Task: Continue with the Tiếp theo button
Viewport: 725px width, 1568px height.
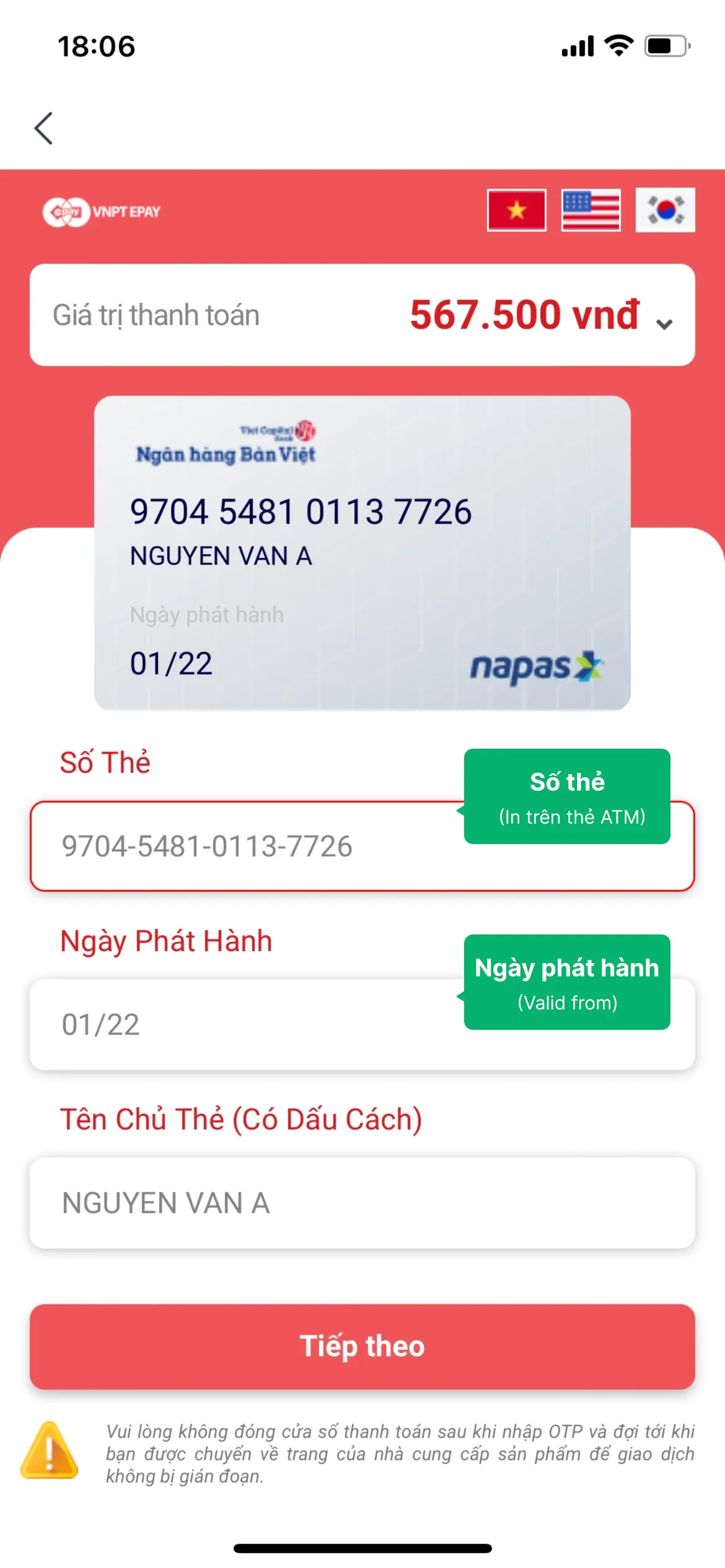Action: [362, 1346]
